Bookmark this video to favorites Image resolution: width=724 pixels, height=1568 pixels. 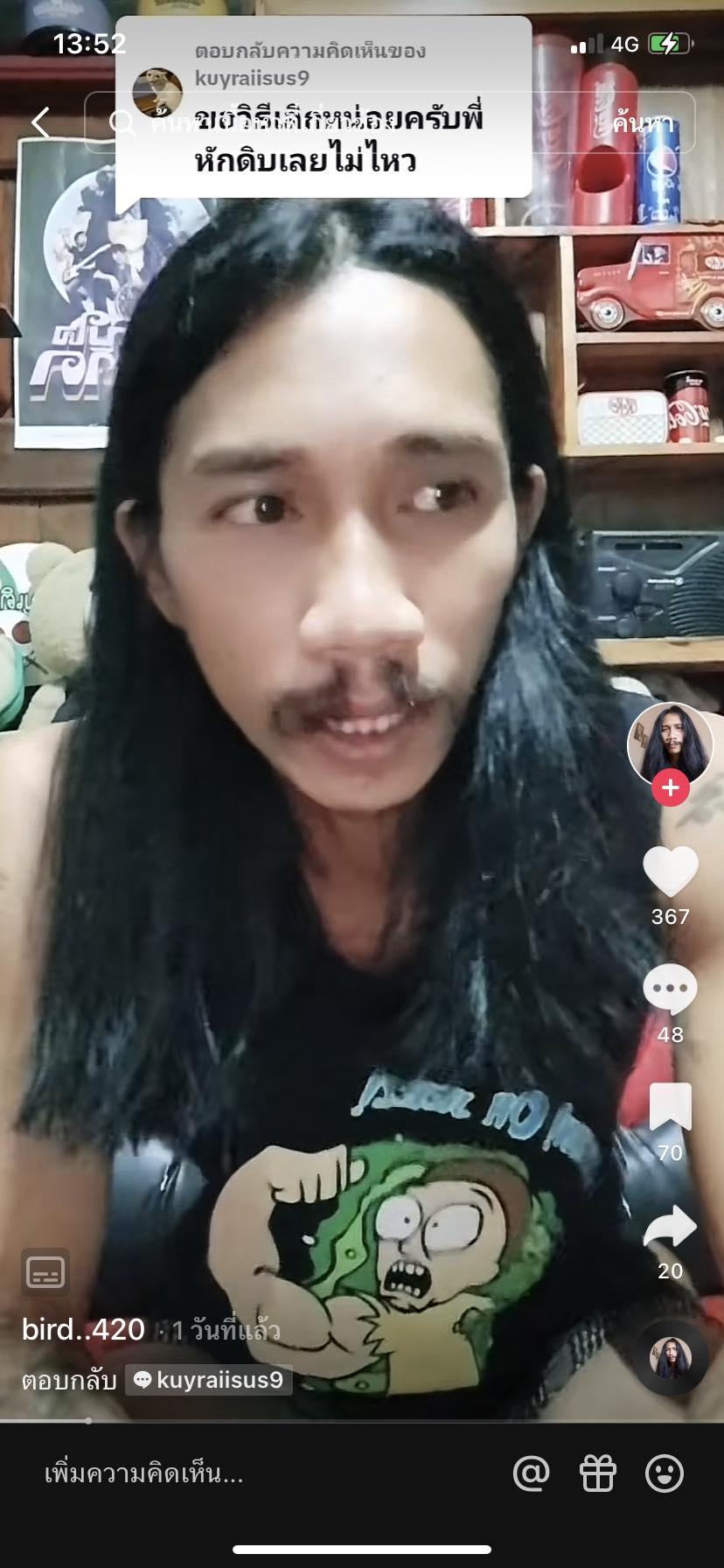tap(671, 1107)
